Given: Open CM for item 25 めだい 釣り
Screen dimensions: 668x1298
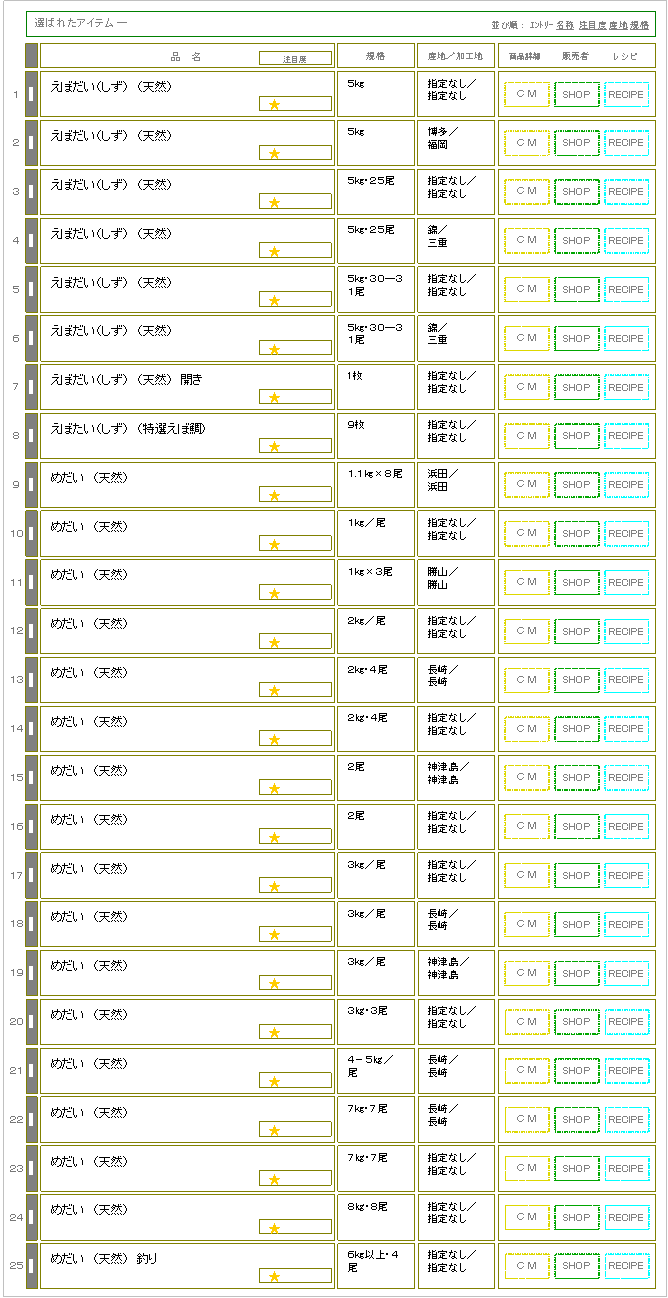Looking at the screenshot, I should coord(526,1266).
